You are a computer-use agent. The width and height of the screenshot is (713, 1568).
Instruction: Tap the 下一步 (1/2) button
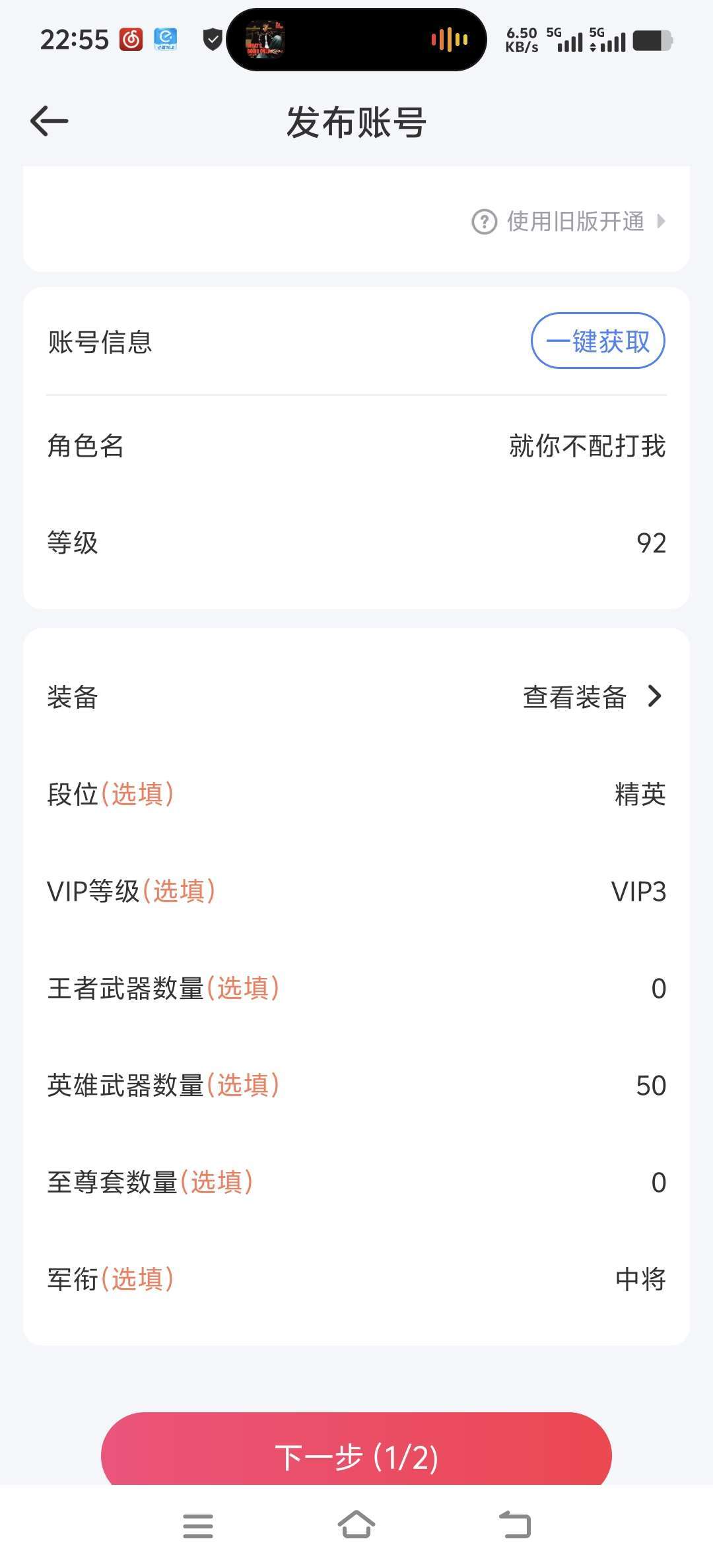356,1454
